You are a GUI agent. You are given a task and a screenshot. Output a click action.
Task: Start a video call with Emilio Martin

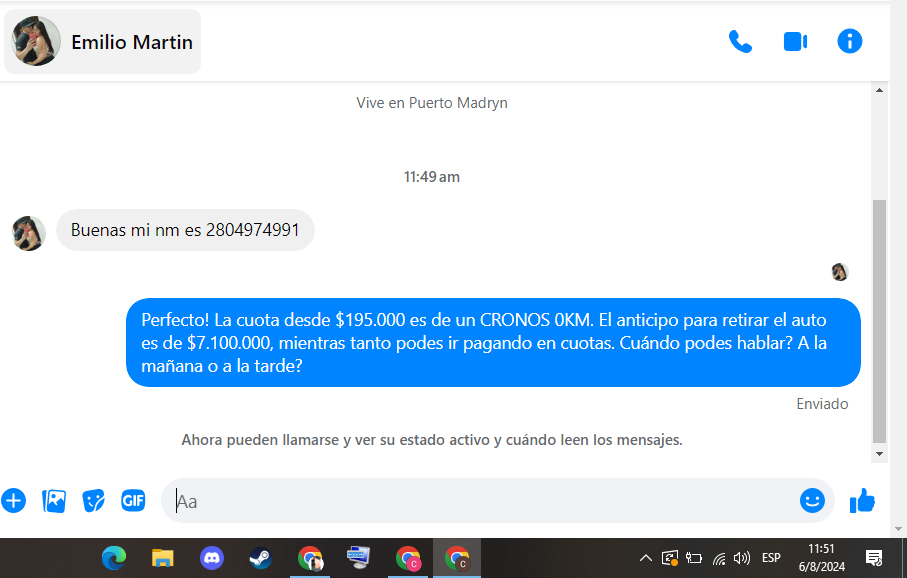coord(795,42)
